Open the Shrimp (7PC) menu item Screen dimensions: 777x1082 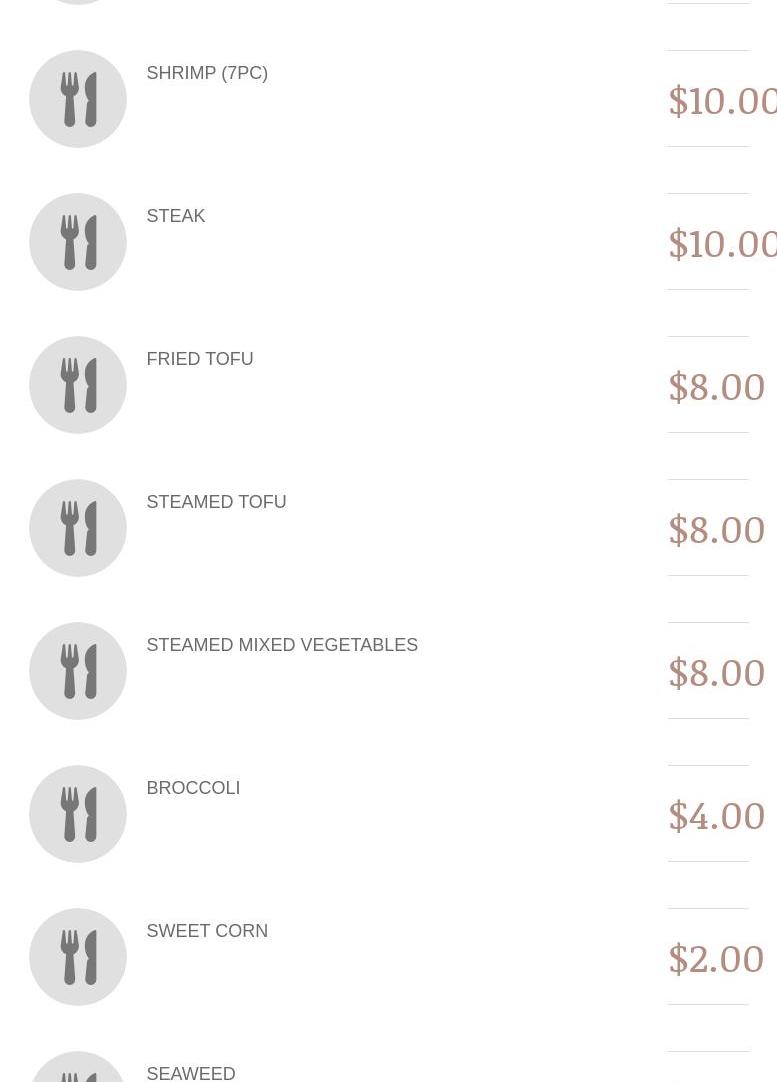(x=207, y=74)
